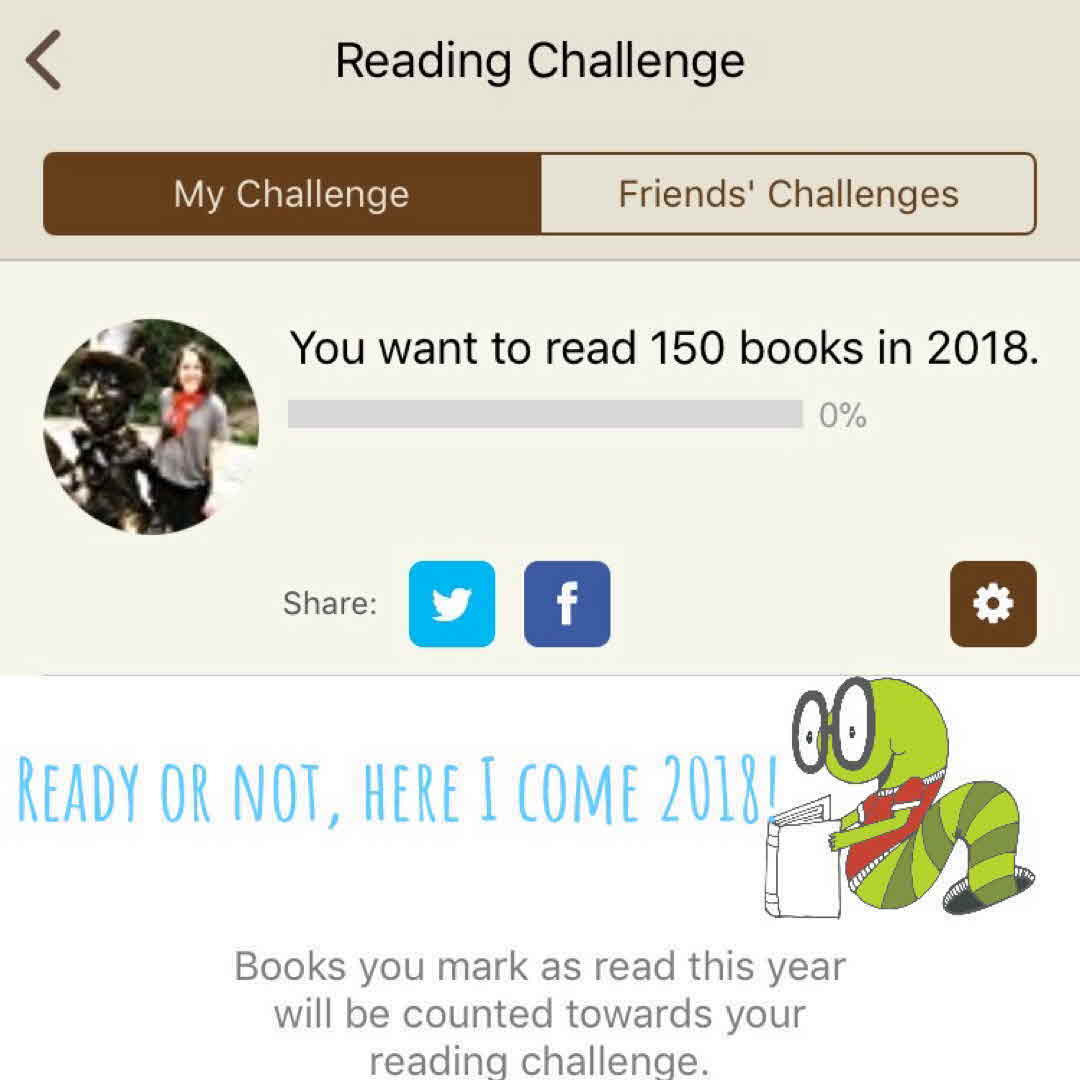The image size is (1080, 1080).
Task: Go back from Reading Challenge
Action: tap(45, 60)
